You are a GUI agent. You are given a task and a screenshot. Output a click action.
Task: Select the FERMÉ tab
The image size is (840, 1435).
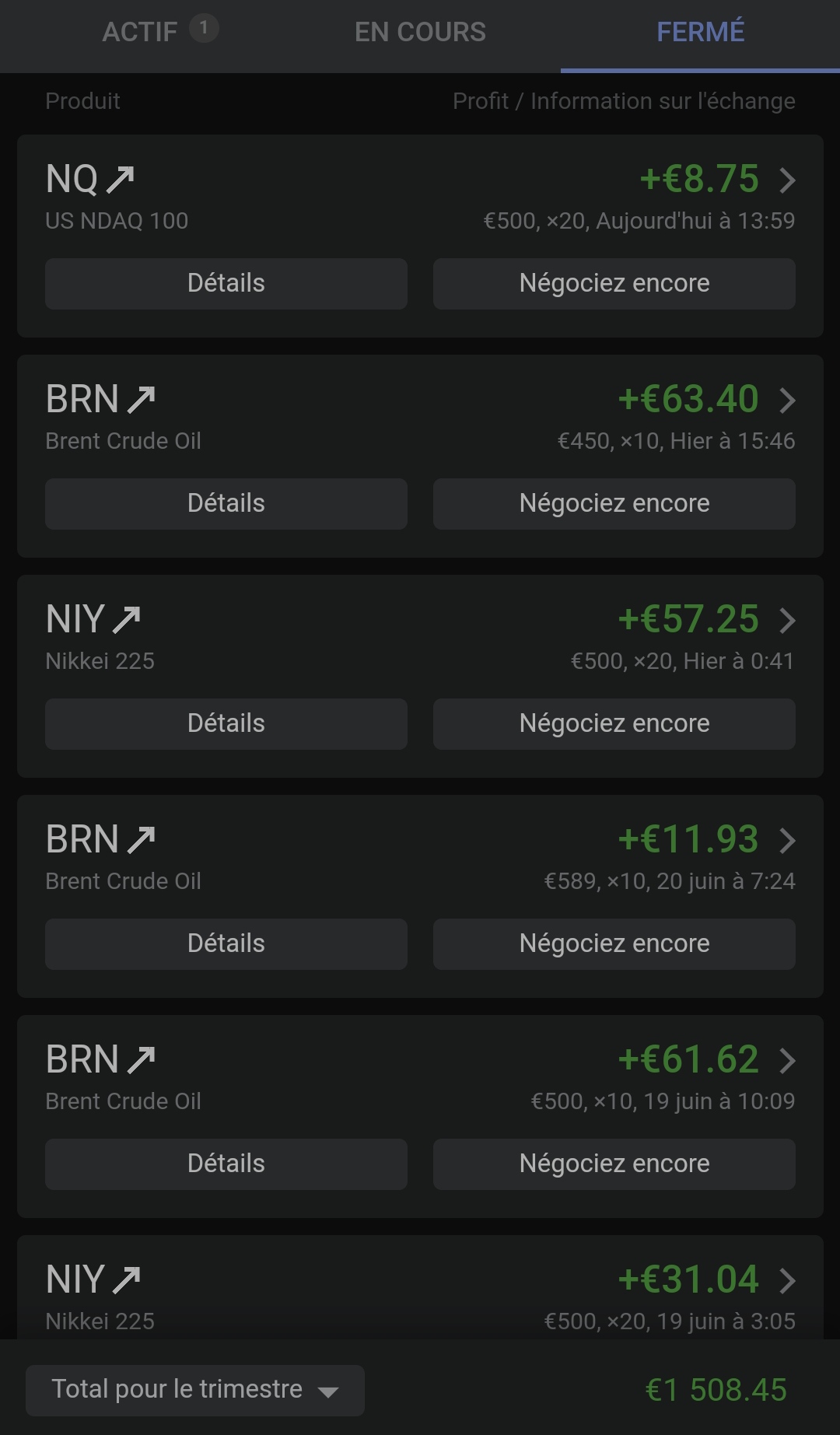[x=700, y=33]
